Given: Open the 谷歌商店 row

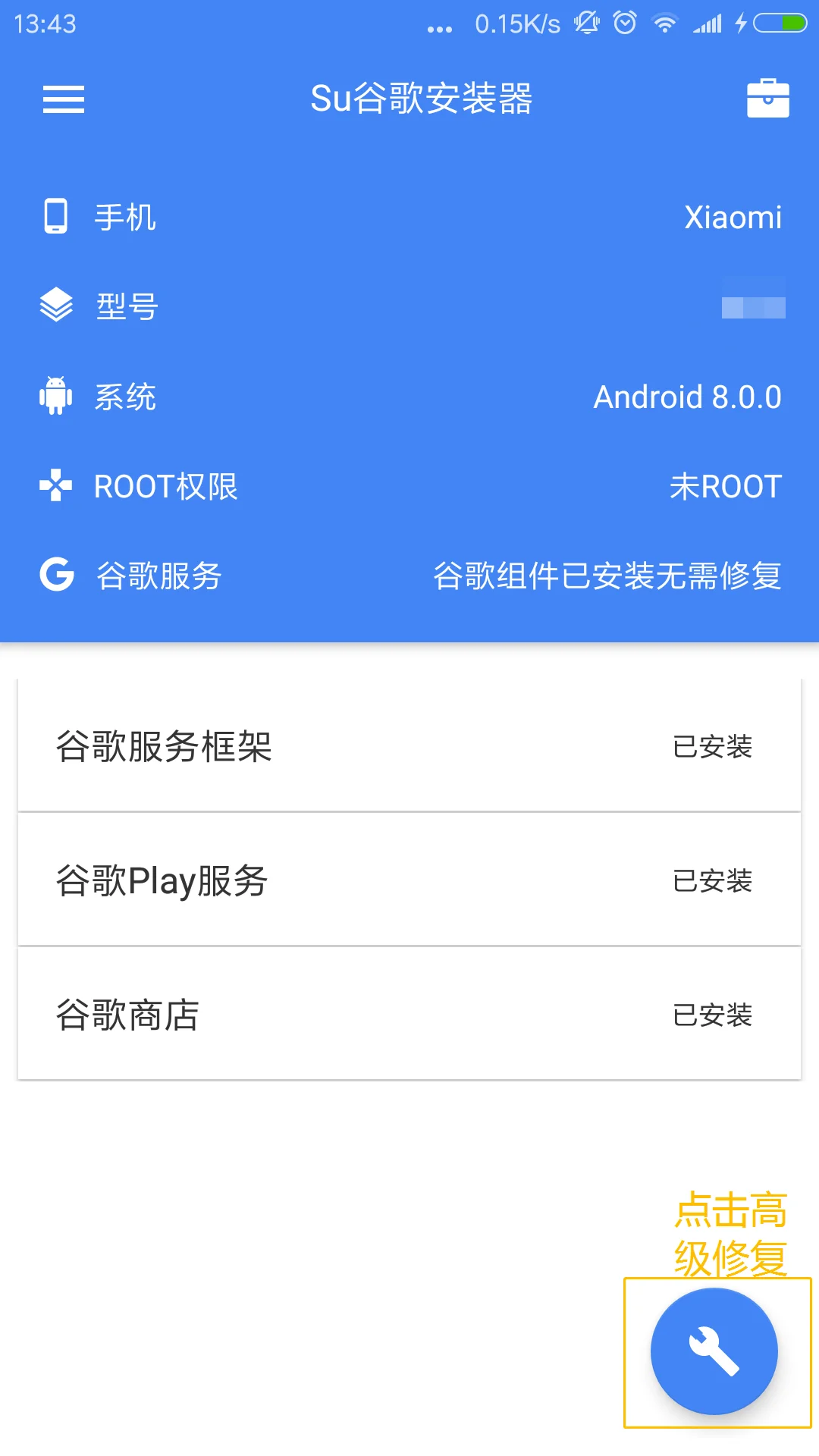Looking at the screenshot, I should tap(409, 1014).
